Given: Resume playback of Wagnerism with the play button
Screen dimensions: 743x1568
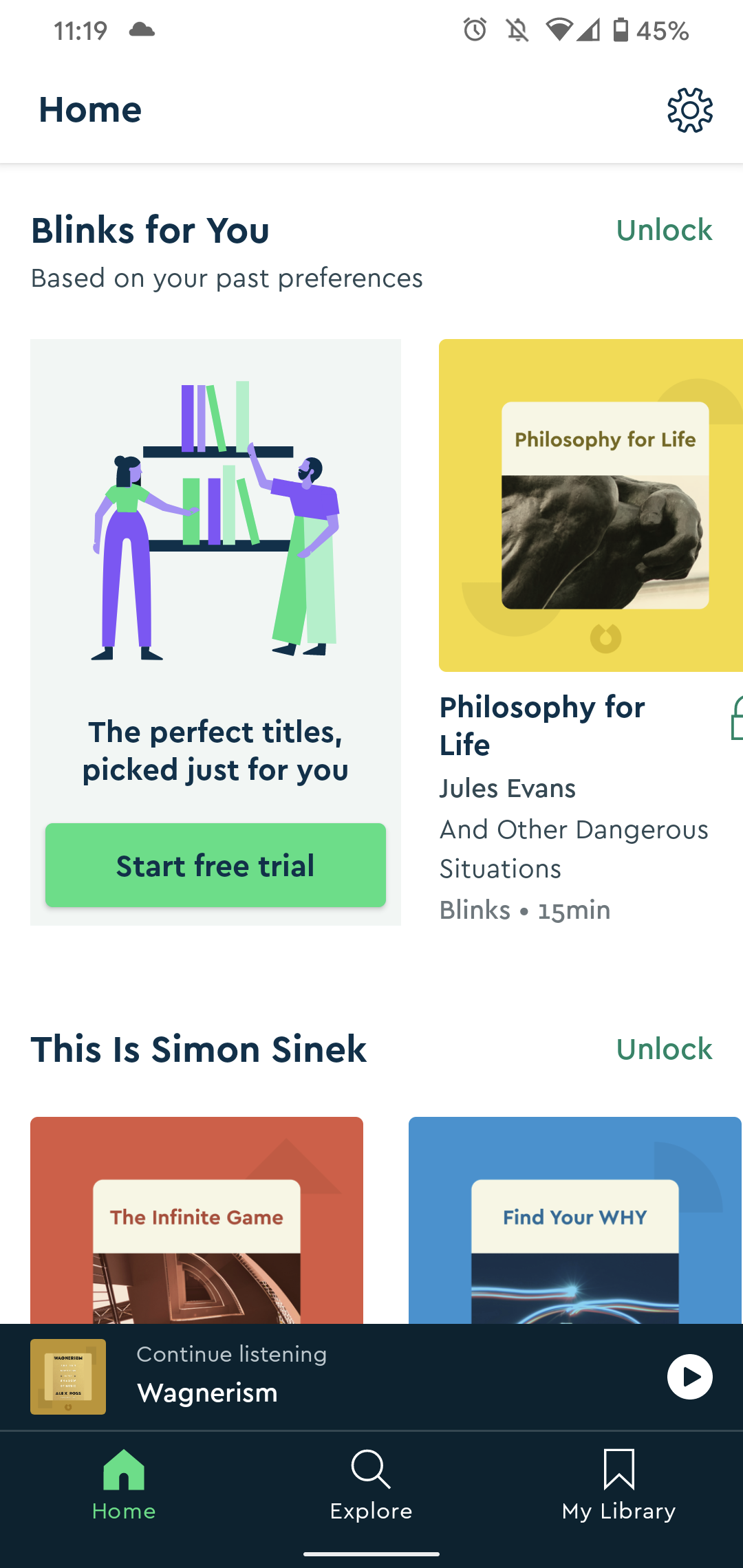Looking at the screenshot, I should [691, 1377].
